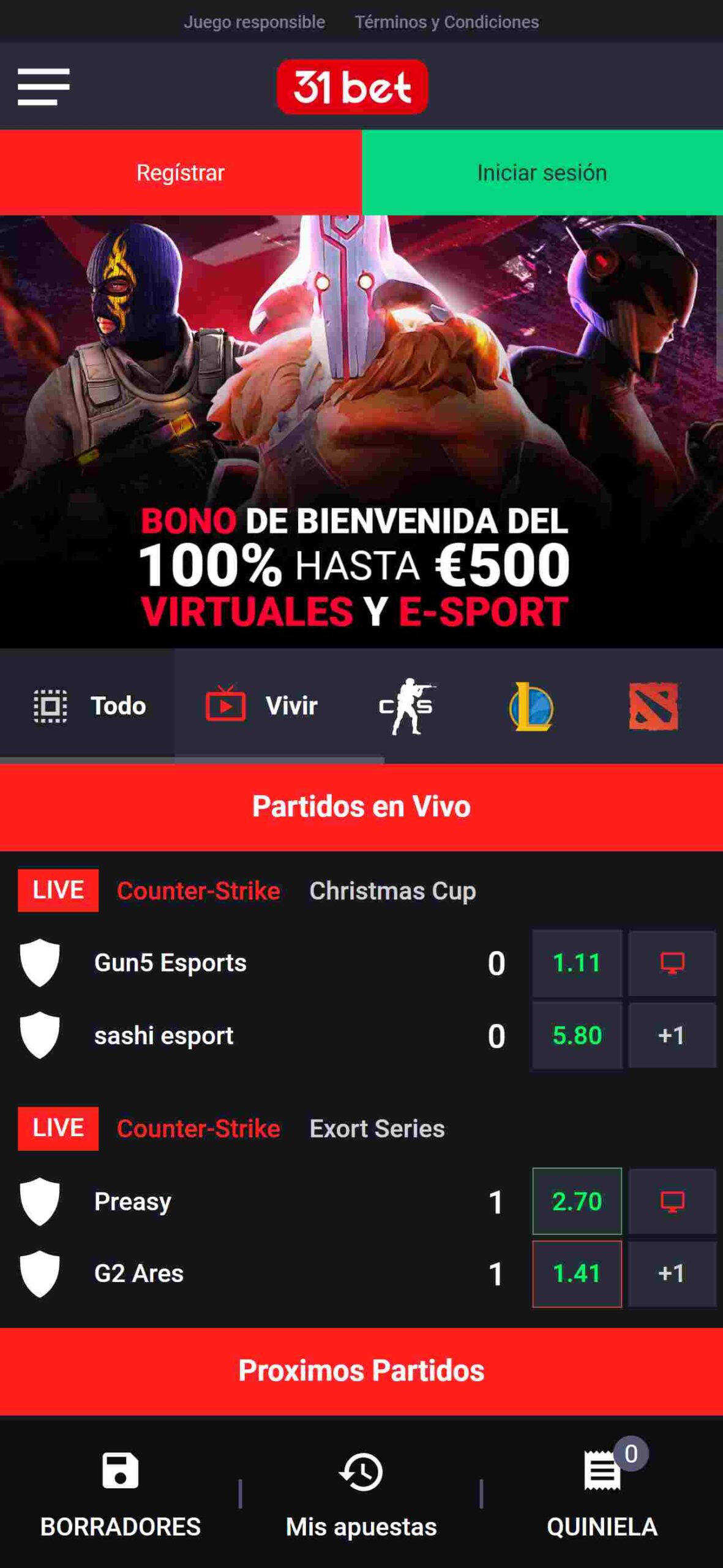The height and width of the screenshot is (1568, 723).
Task: Select Preasy odds 2.70
Action: click(577, 1201)
